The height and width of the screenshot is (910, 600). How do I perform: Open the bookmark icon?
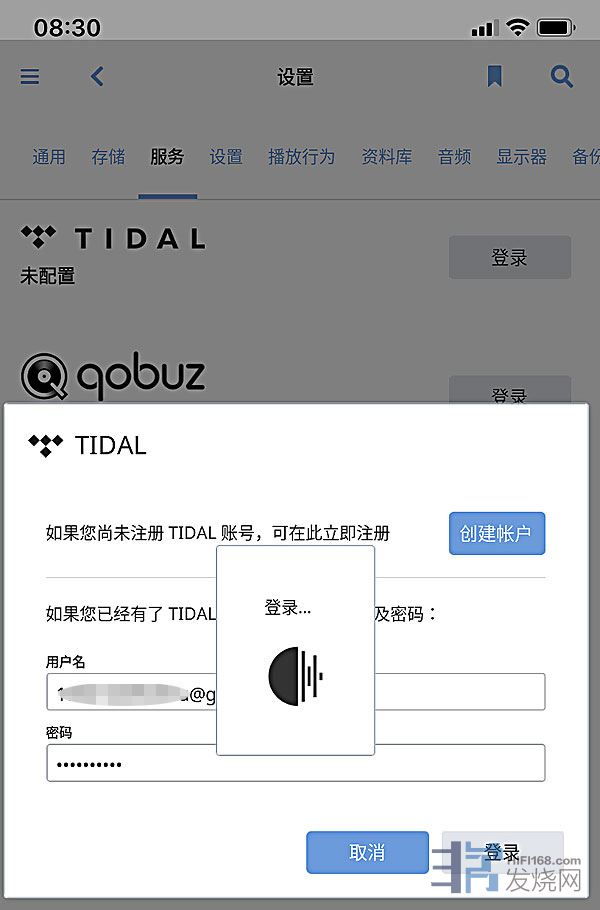[x=494, y=77]
